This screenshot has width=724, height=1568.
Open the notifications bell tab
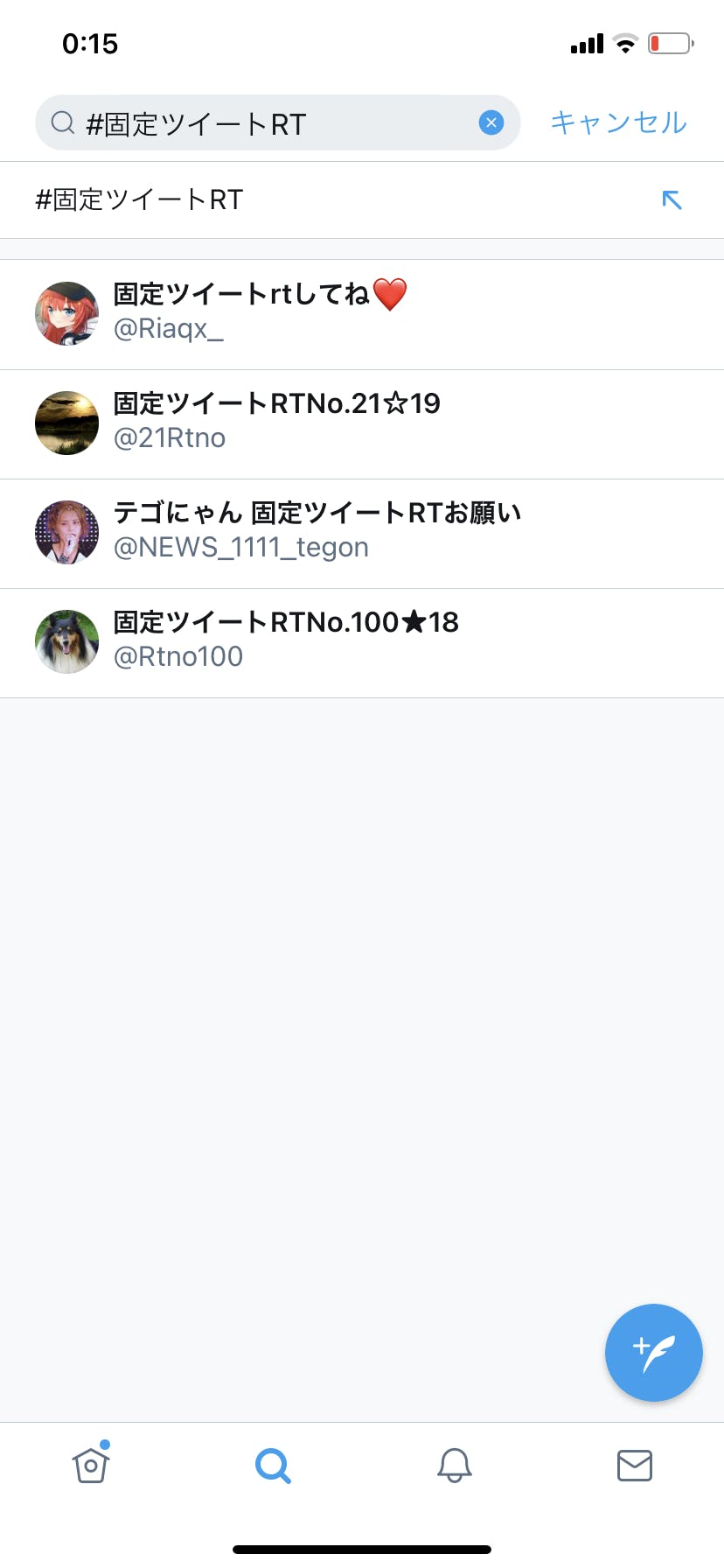[x=455, y=1465]
